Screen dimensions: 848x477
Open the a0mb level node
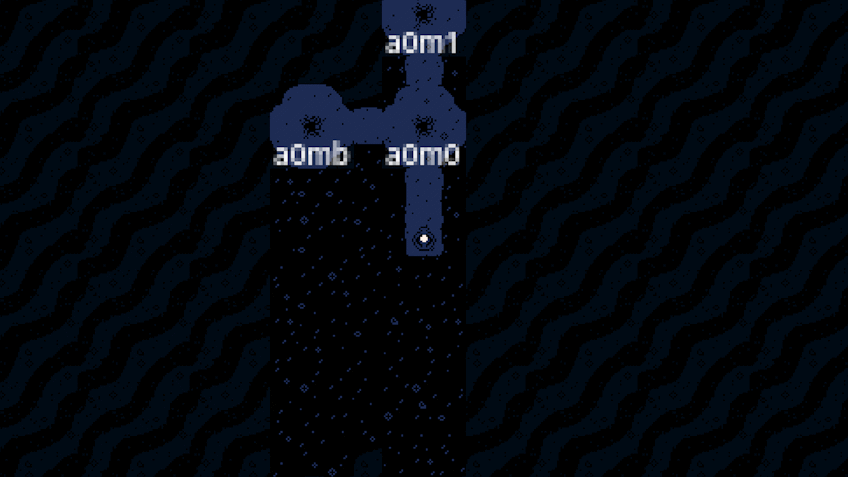311,125
